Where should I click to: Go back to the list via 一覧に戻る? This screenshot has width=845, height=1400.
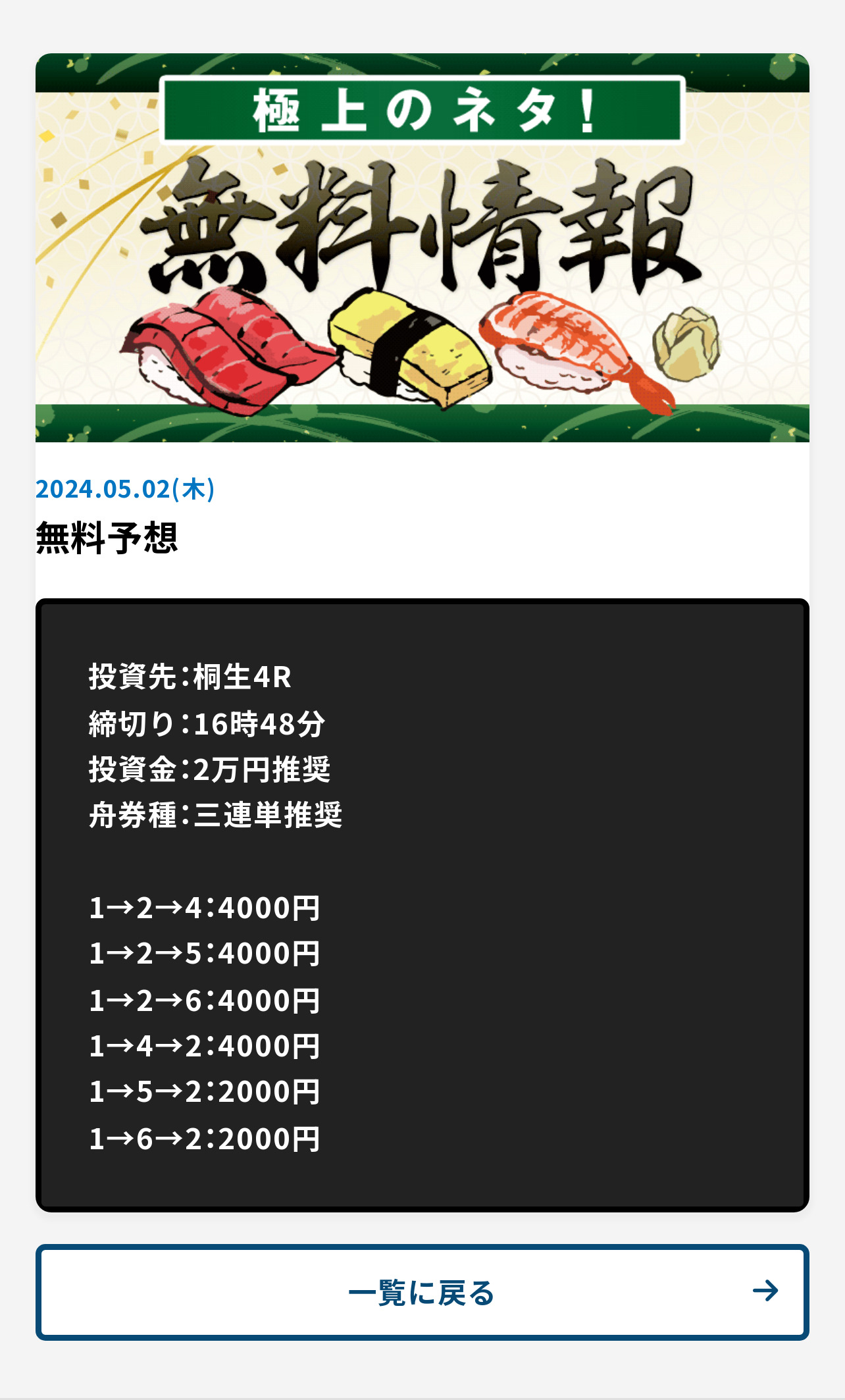(422, 1292)
